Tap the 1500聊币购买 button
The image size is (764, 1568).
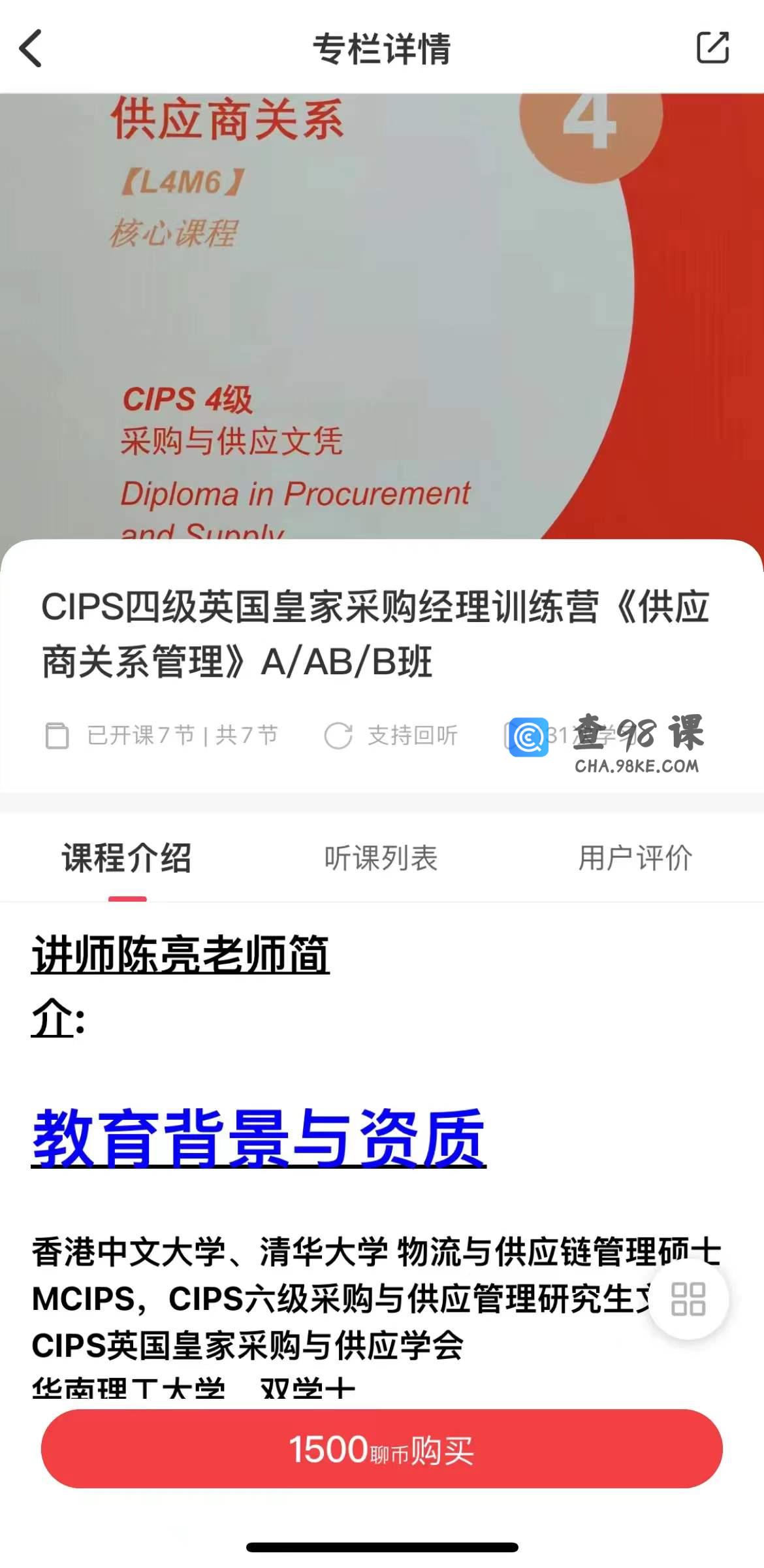tap(381, 1449)
